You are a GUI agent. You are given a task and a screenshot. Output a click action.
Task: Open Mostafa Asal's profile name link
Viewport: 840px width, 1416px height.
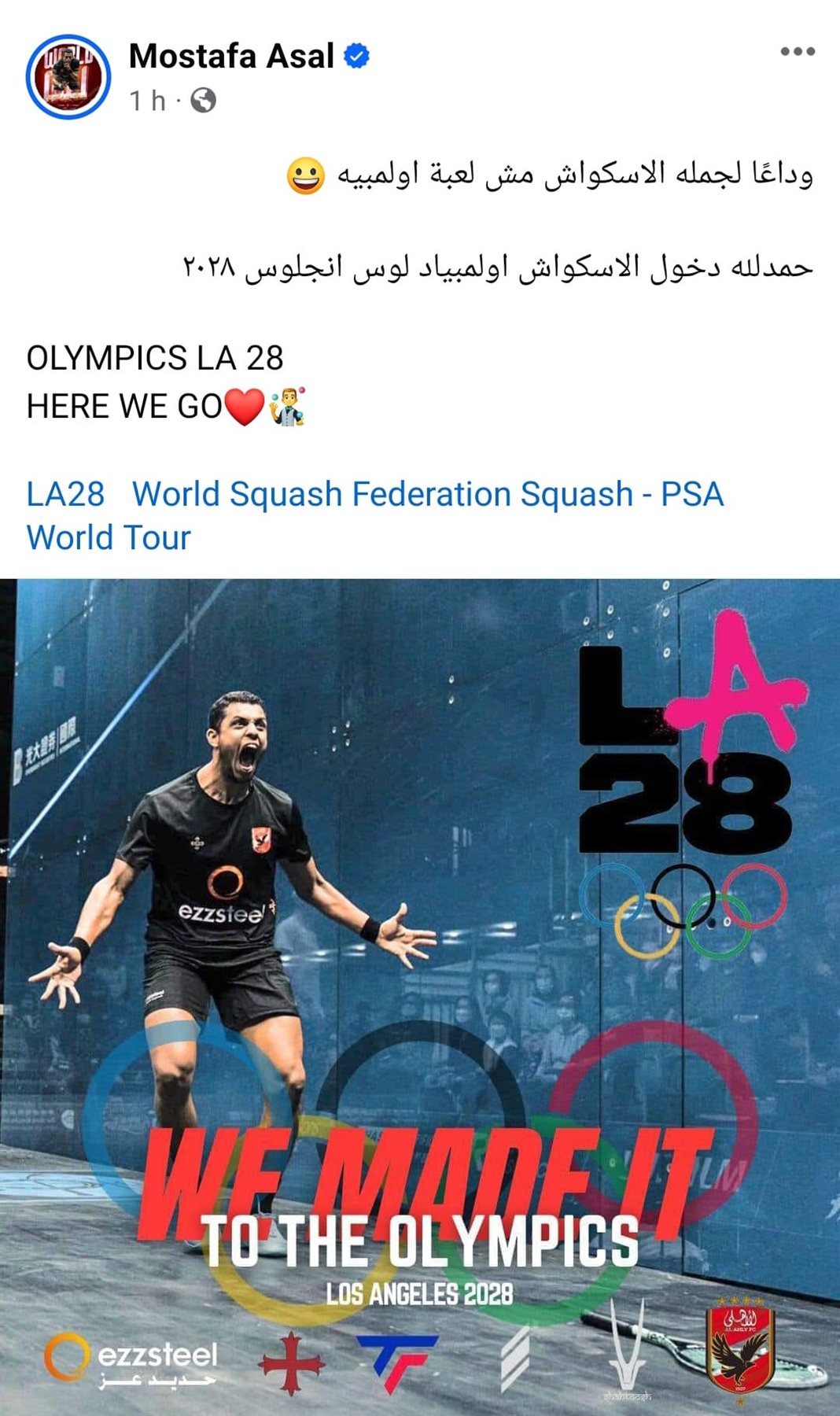[x=231, y=56]
